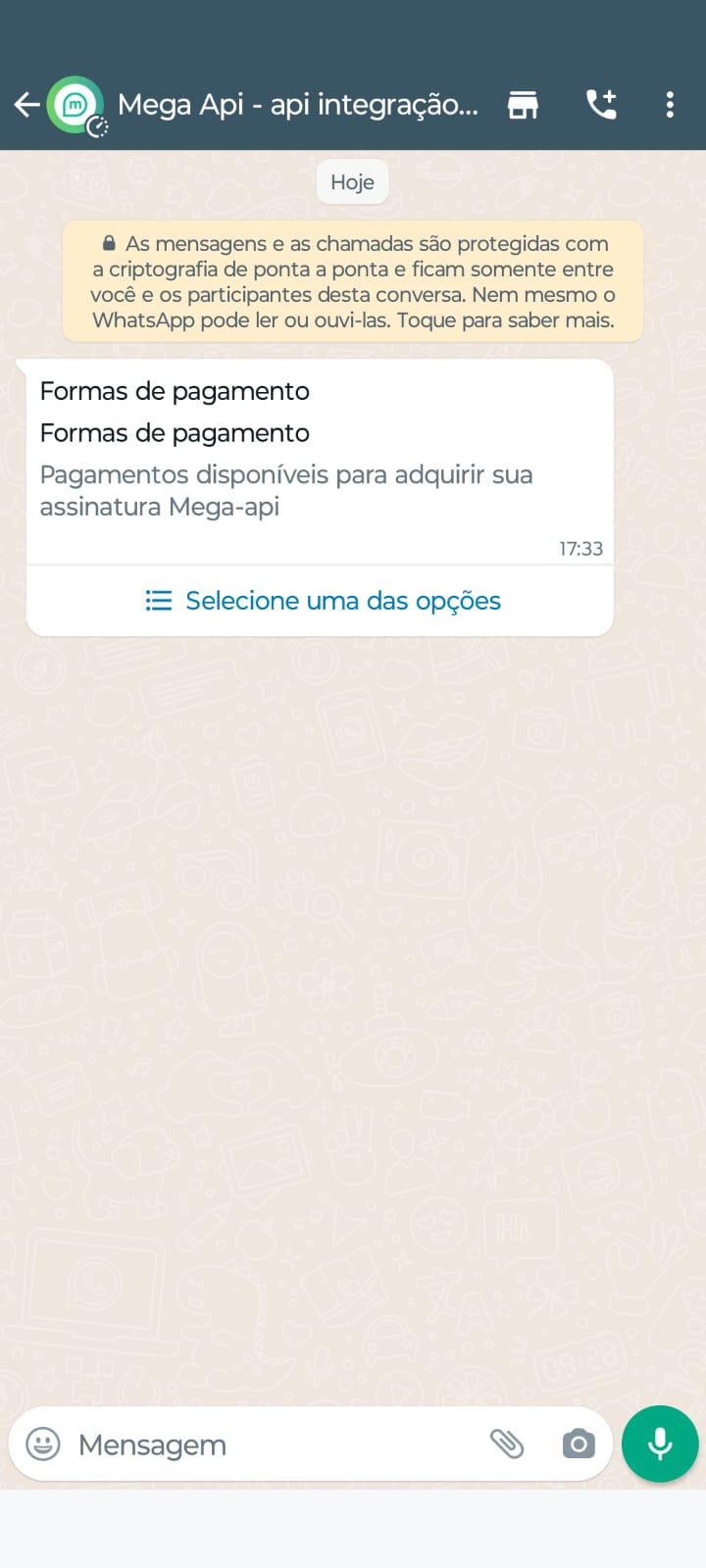
Task: Record a voice message with microphone
Action: [x=660, y=1444]
